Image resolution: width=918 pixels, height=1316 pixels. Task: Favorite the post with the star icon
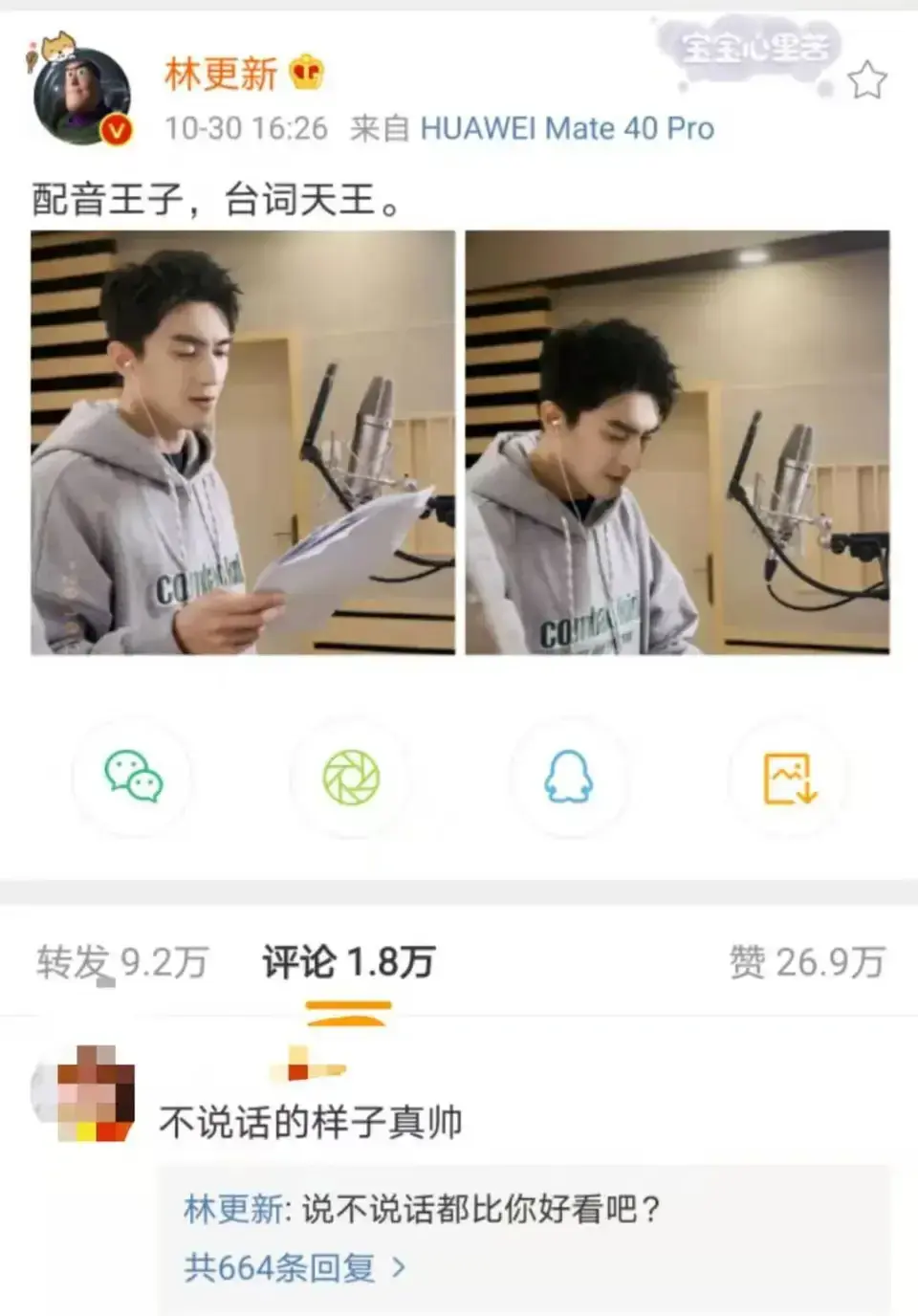point(866,80)
